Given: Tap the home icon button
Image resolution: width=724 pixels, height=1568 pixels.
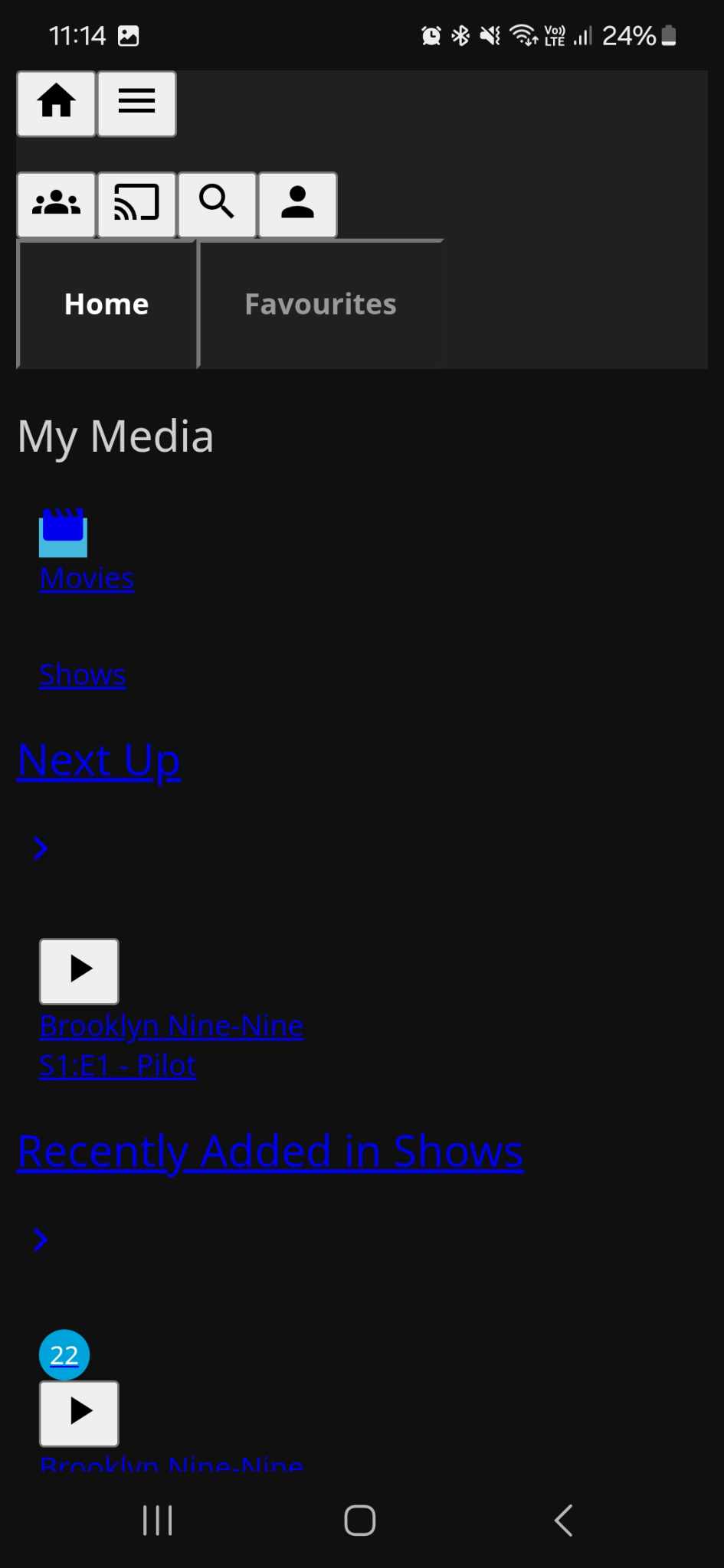Looking at the screenshot, I should click(57, 103).
